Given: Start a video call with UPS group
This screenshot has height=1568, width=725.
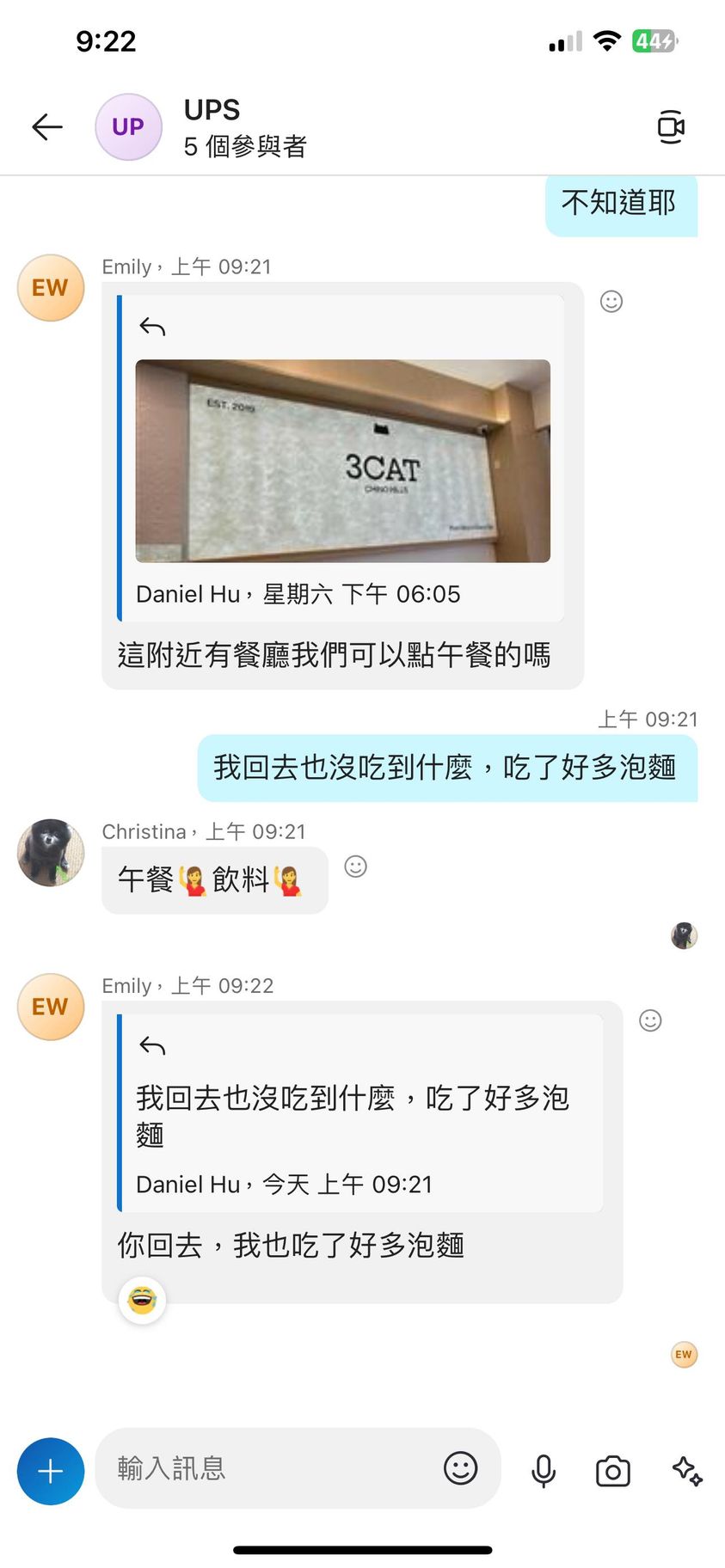Looking at the screenshot, I should point(670,127).
